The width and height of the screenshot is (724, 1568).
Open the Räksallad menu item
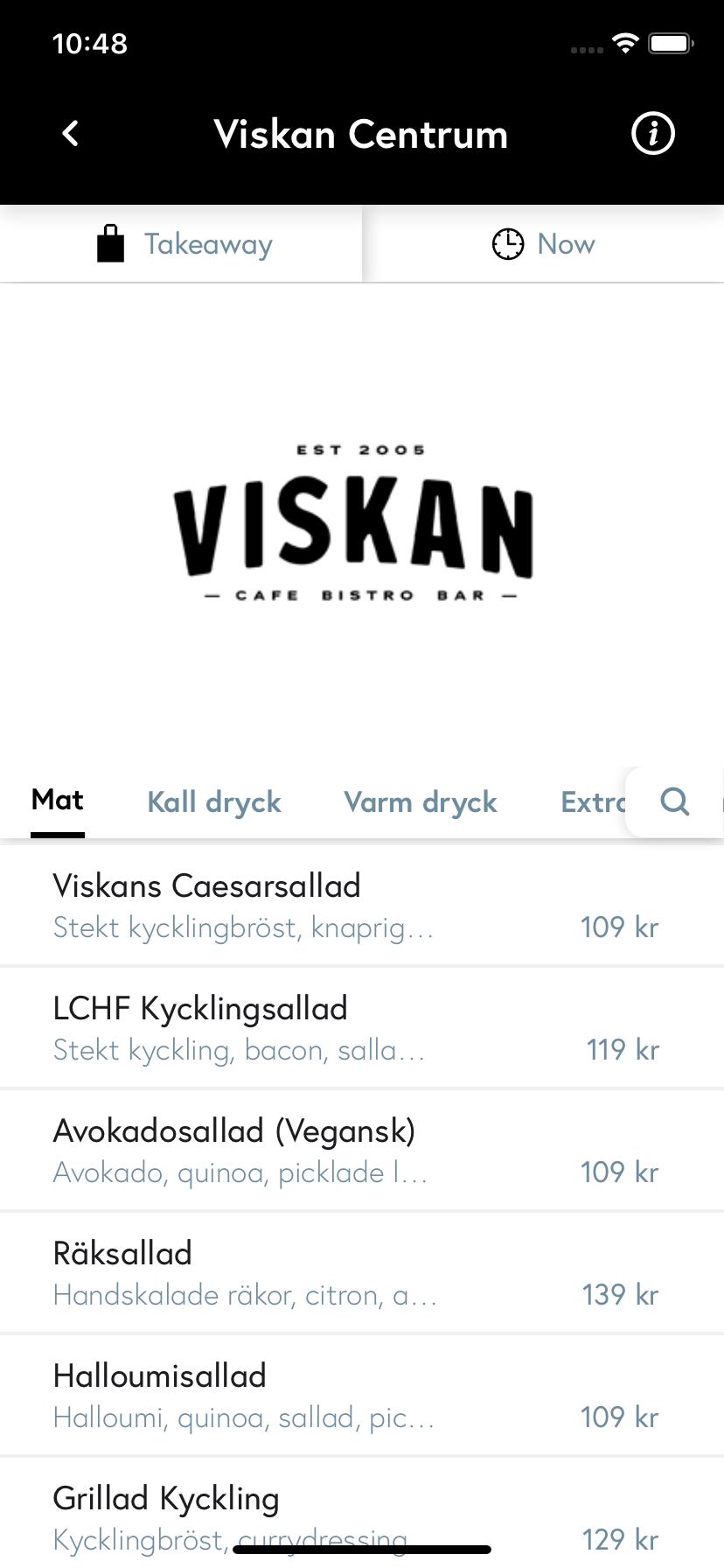[x=362, y=1272]
